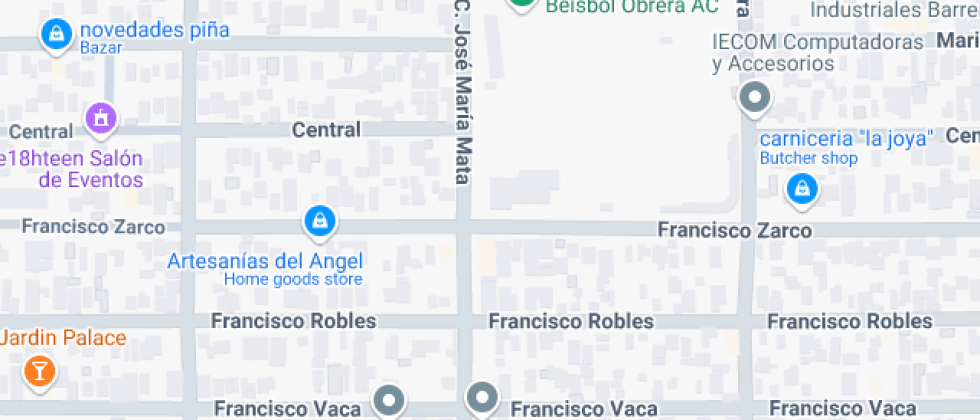
Task: Open the Jardin Palace bar pin
Action: click(x=39, y=372)
